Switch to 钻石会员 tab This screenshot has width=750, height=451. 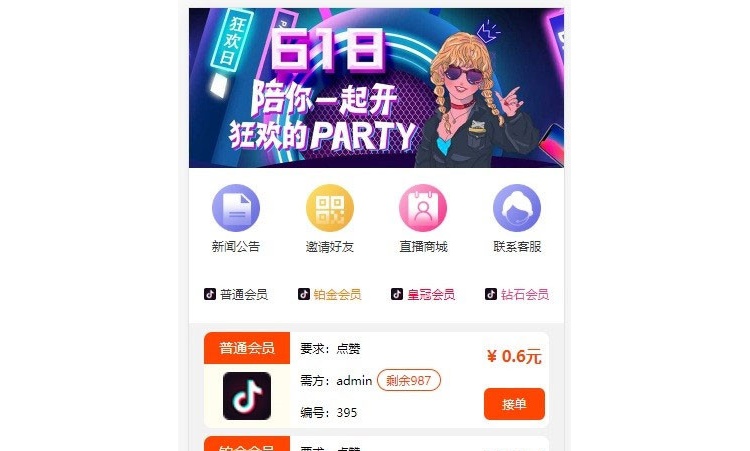tap(517, 295)
